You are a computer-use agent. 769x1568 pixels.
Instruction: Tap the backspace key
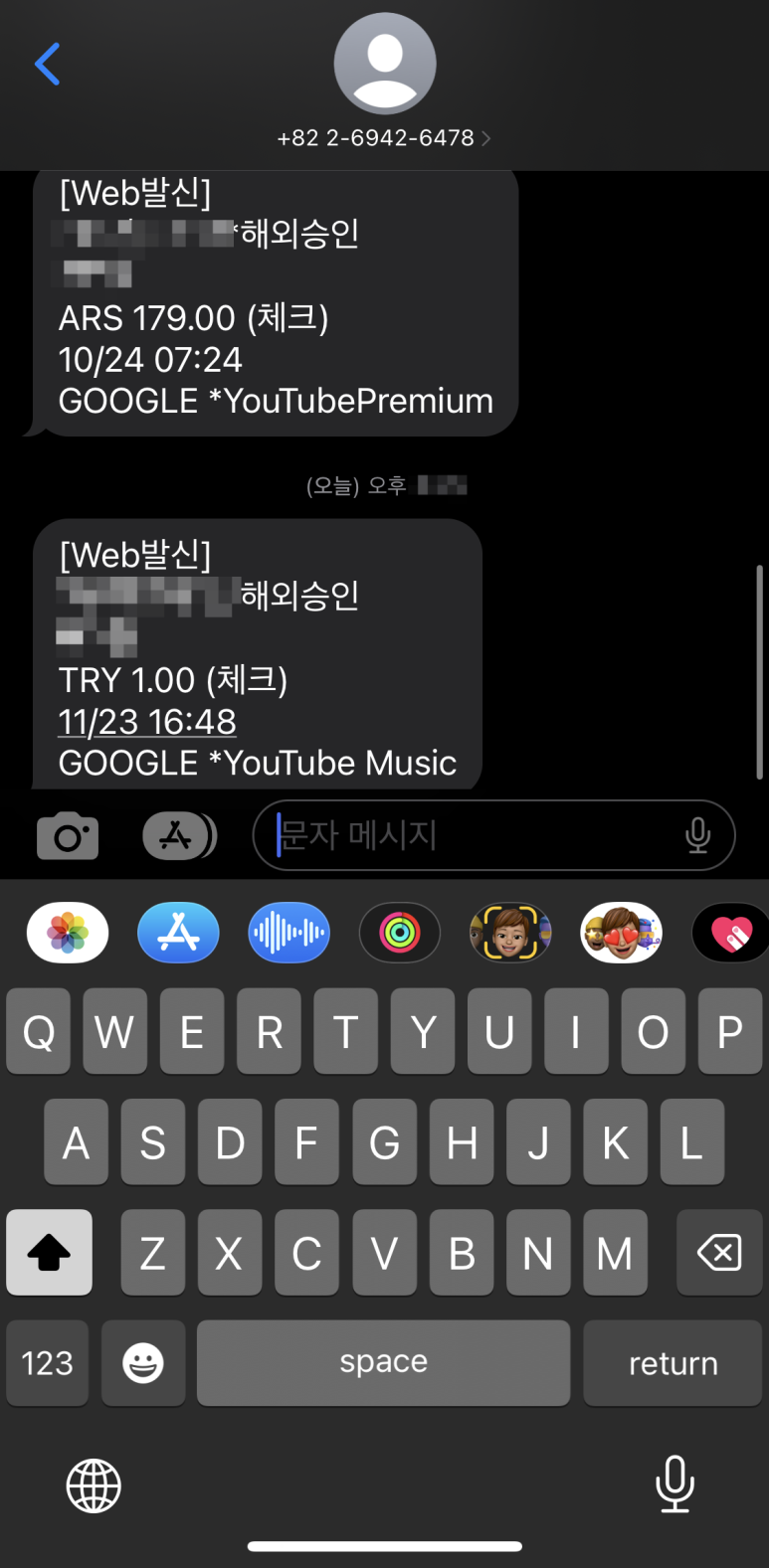pos(719,1253)
